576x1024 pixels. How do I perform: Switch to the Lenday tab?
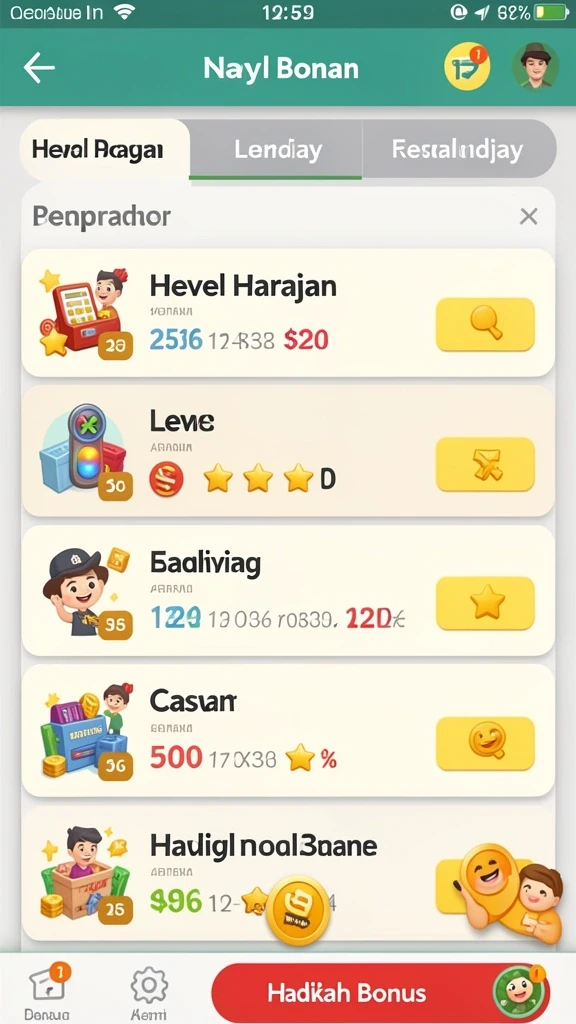[276, 150]
